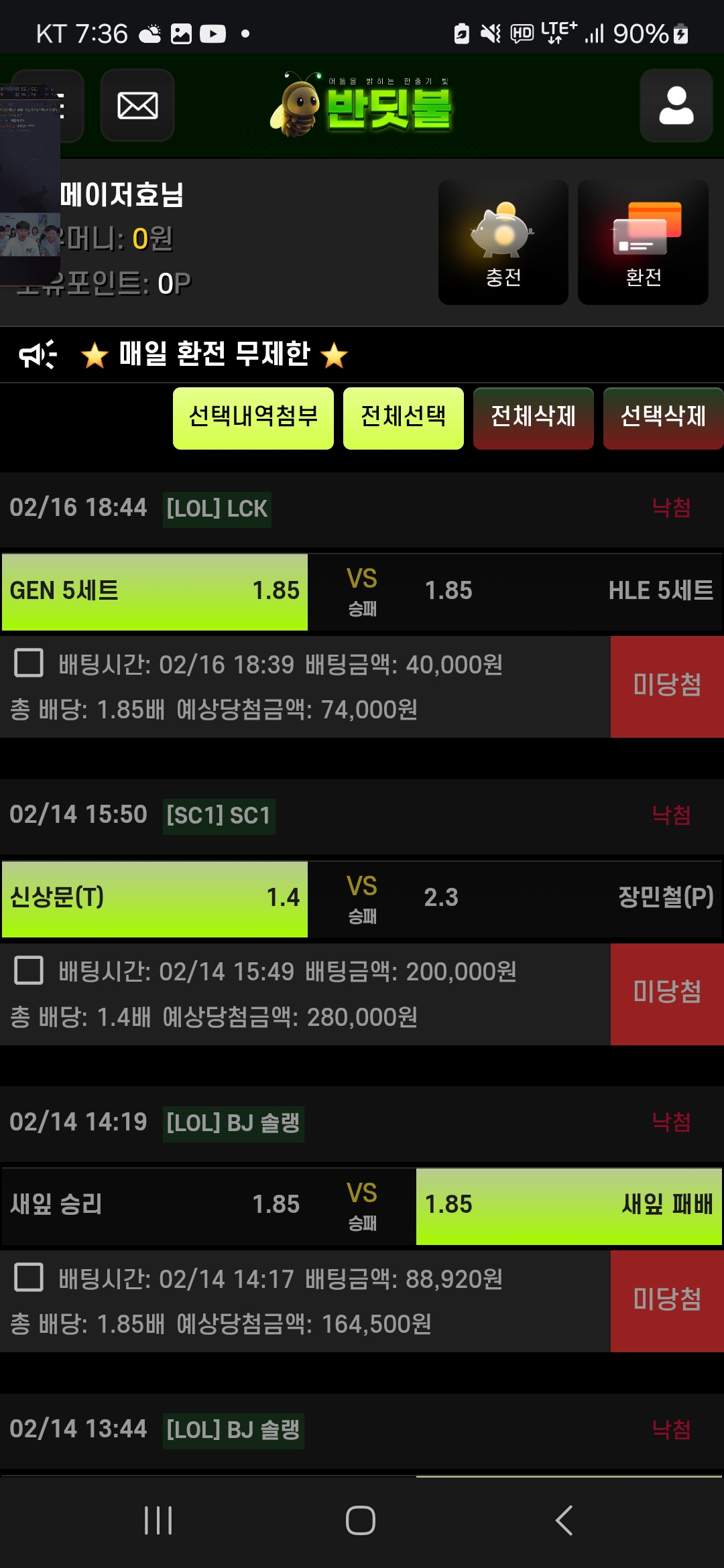Open the messages envelope icon
724x1568 pixels.
pos(137,106)
